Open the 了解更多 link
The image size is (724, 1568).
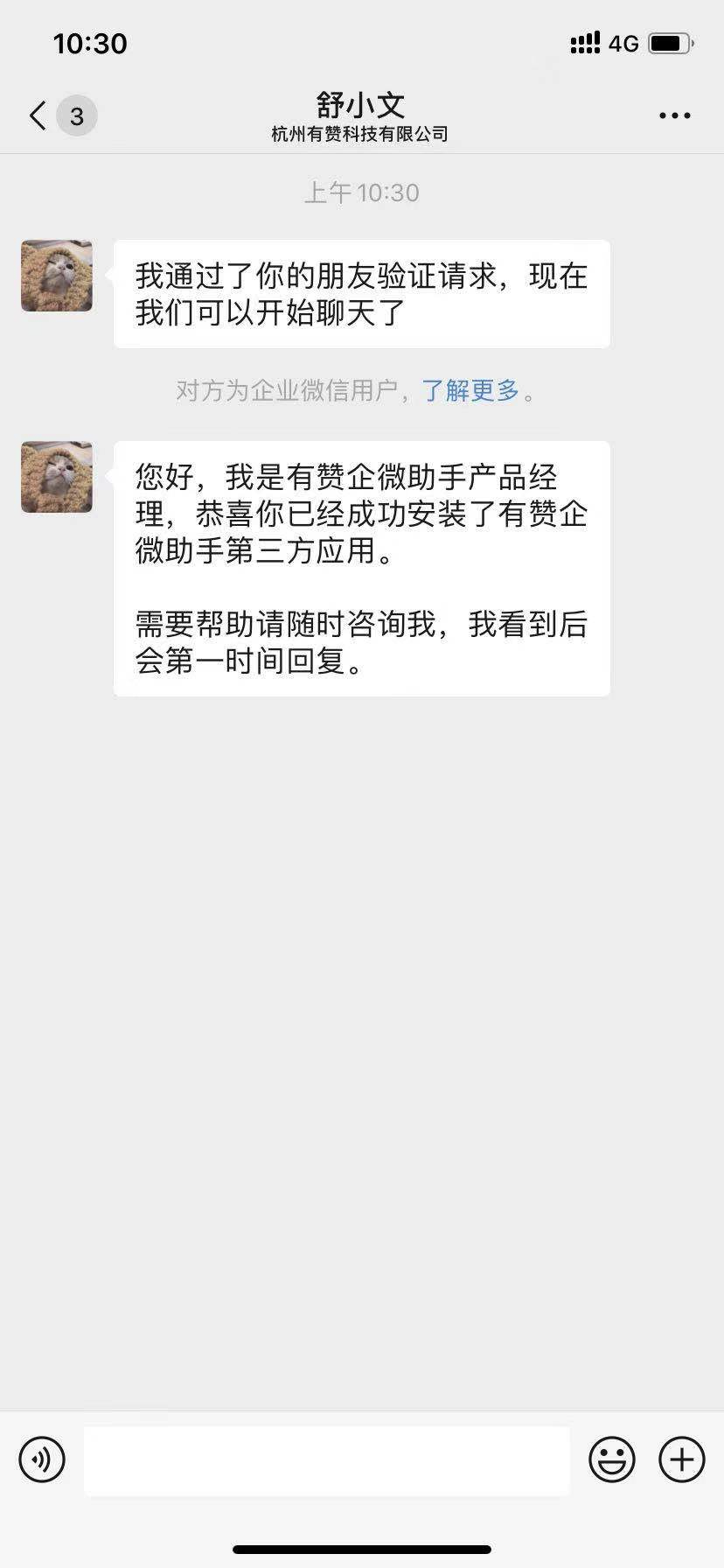pyautogui.click(x=470, y=392)
